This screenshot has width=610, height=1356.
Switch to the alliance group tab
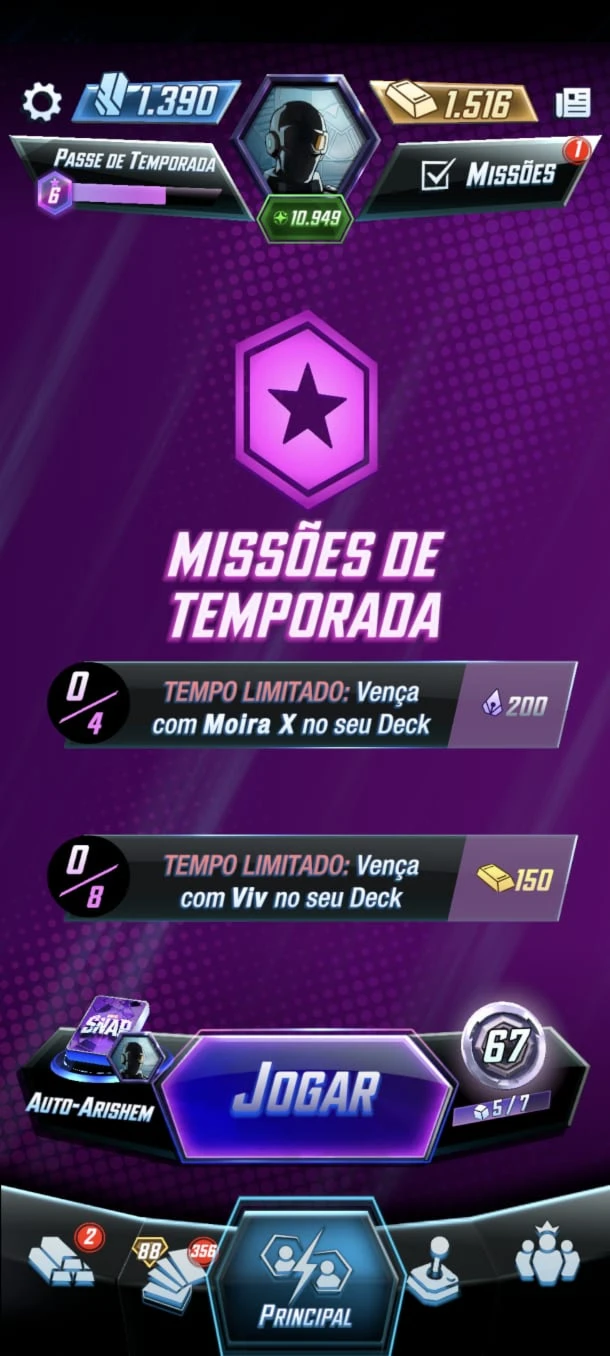click(x=547, y=1253)
